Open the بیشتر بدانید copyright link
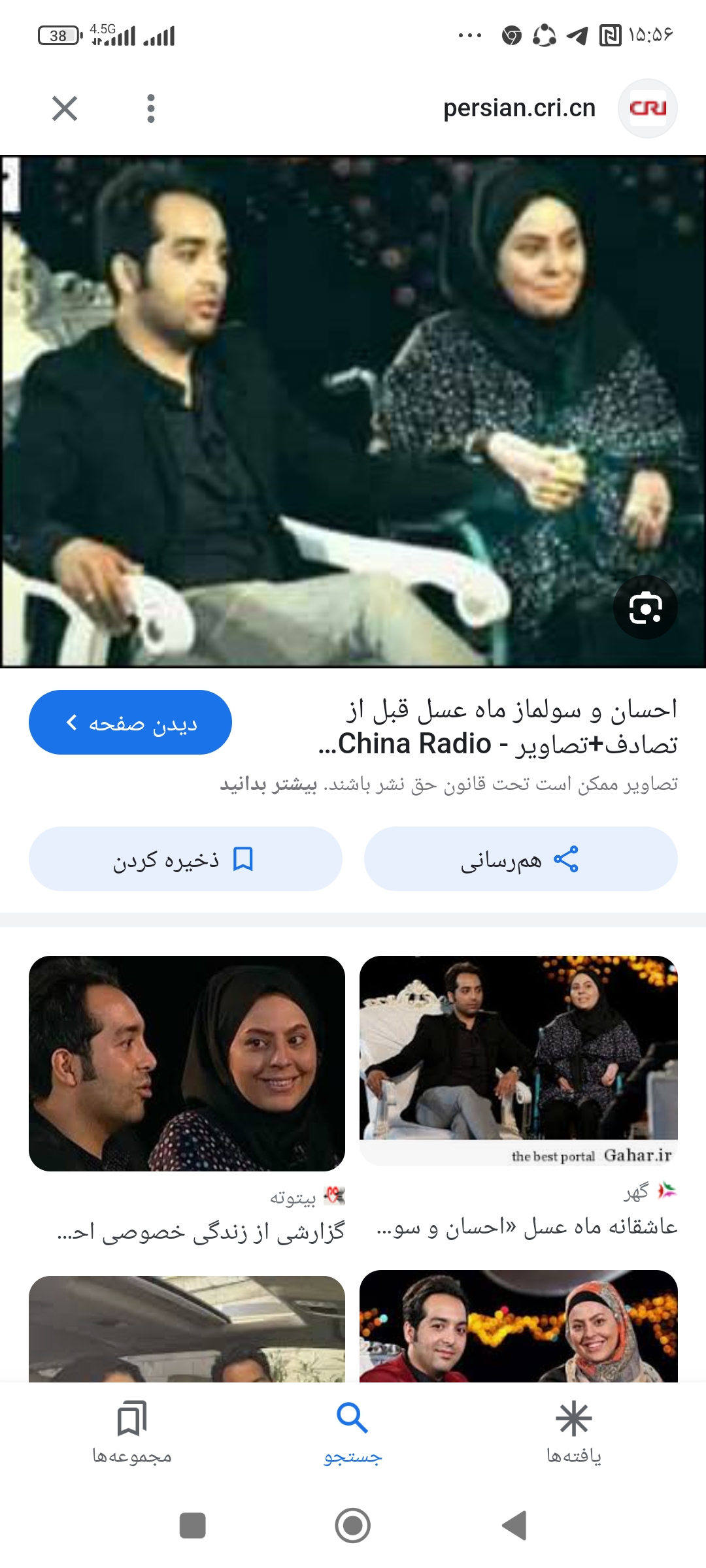This screenshot has width=706, height=1568. [x=268, y=784]
